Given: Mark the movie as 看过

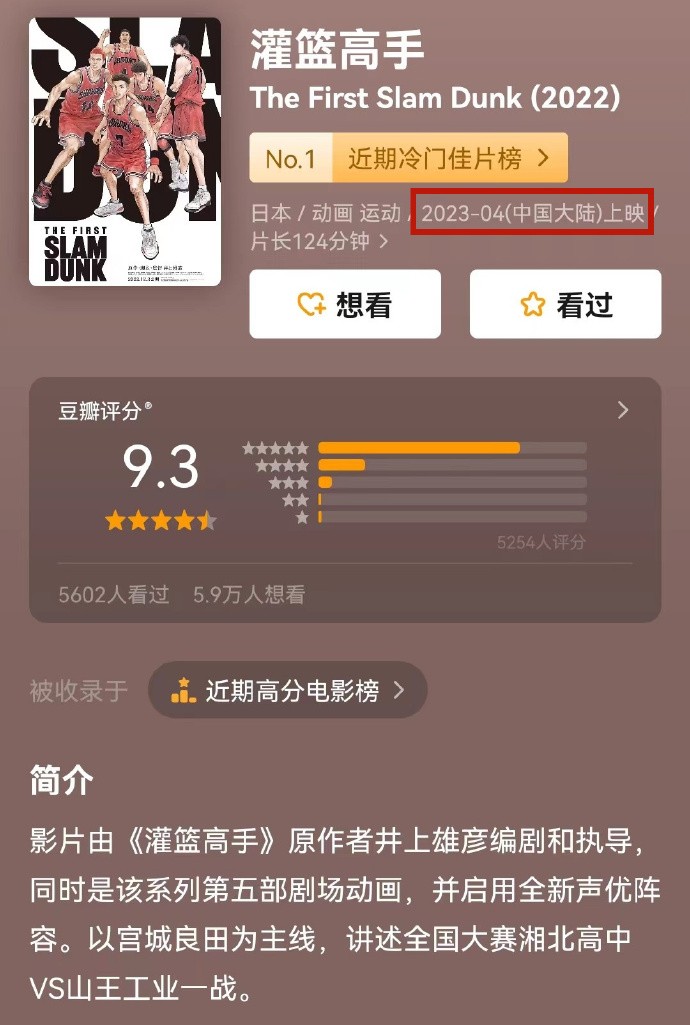Looking at the screenshot, I should point(565,304).
